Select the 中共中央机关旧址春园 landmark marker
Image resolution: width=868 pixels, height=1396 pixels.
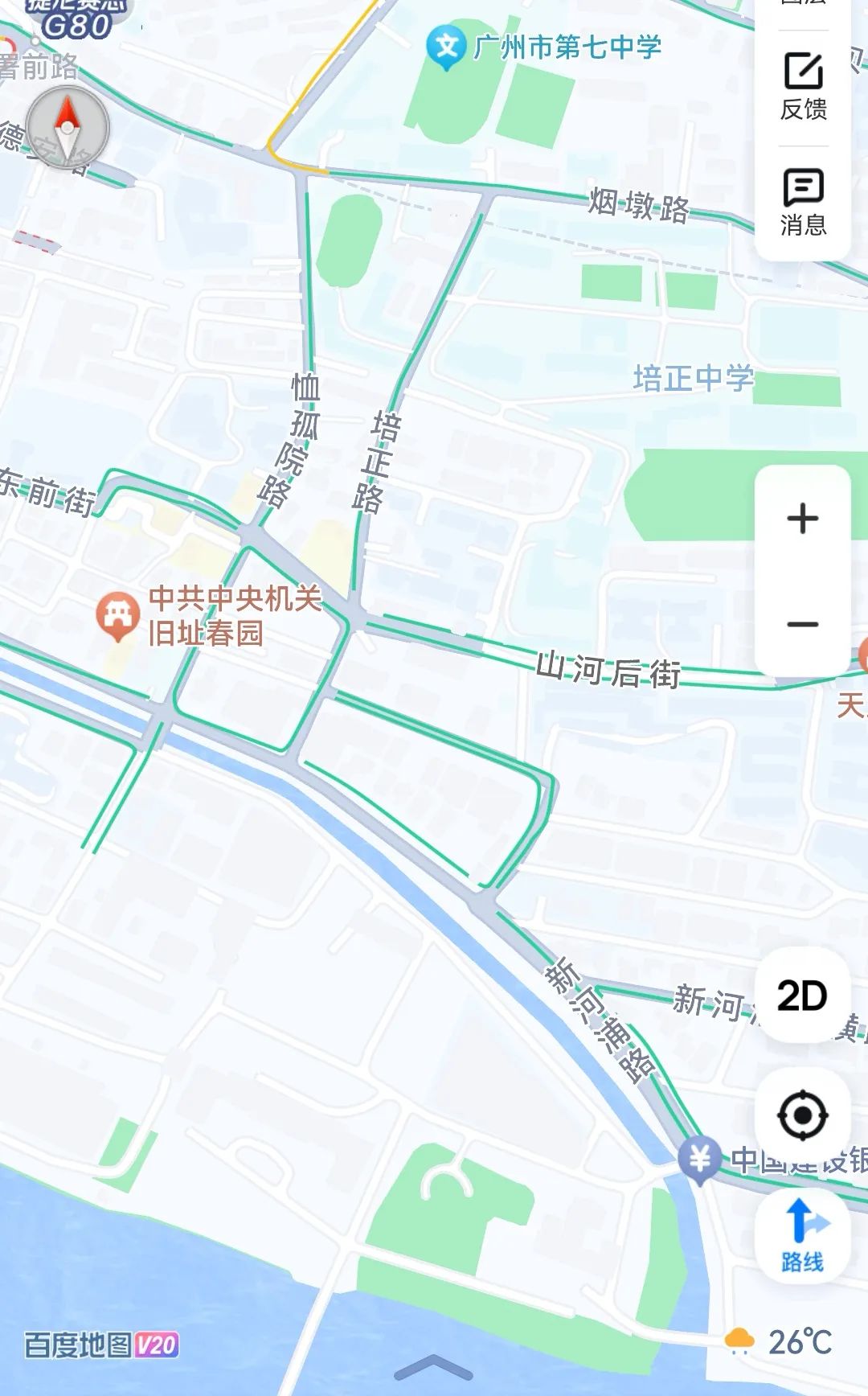click(118, 615)
